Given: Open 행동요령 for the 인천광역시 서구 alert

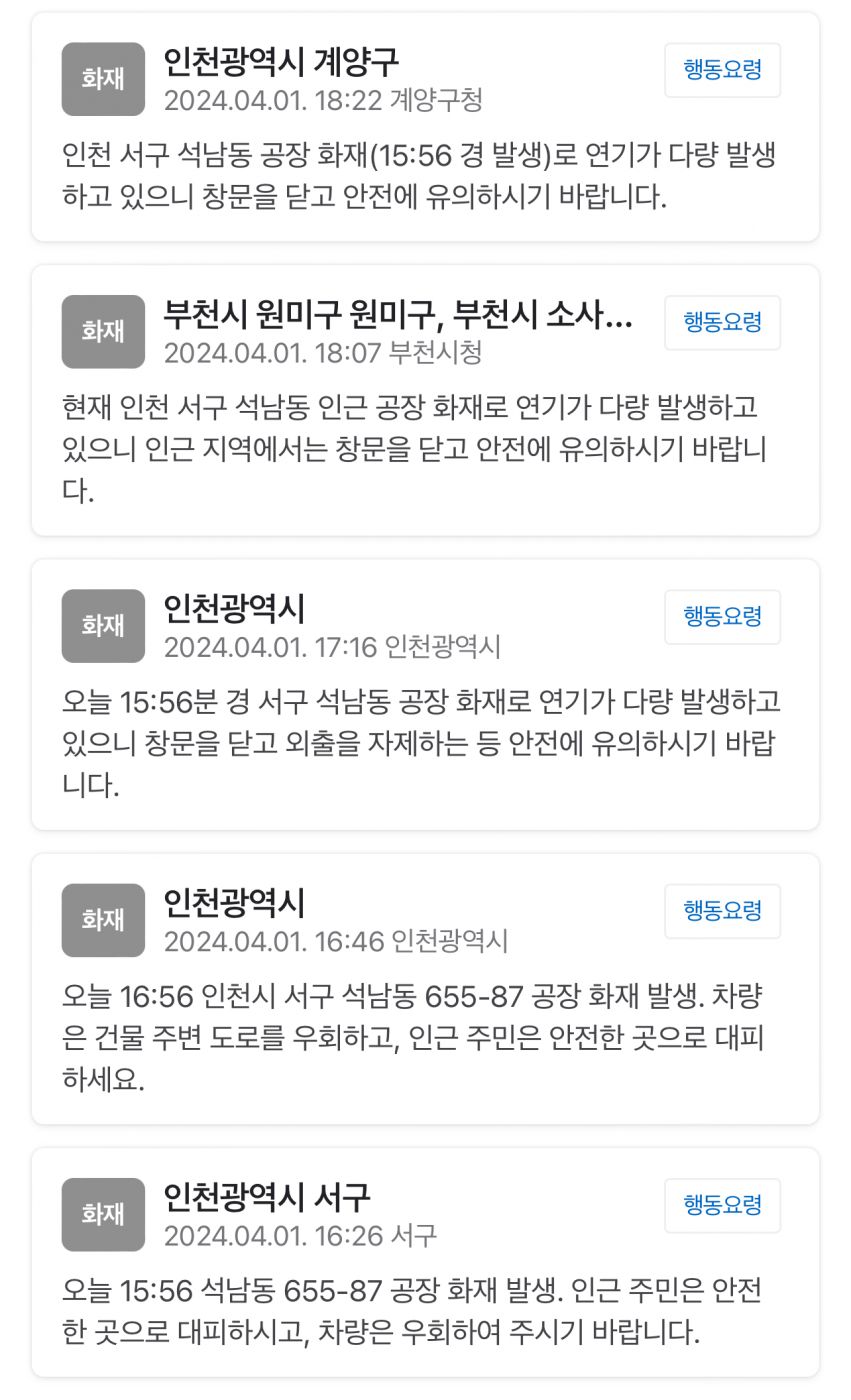Looking at the screenshot, I should click(722, 1205).
